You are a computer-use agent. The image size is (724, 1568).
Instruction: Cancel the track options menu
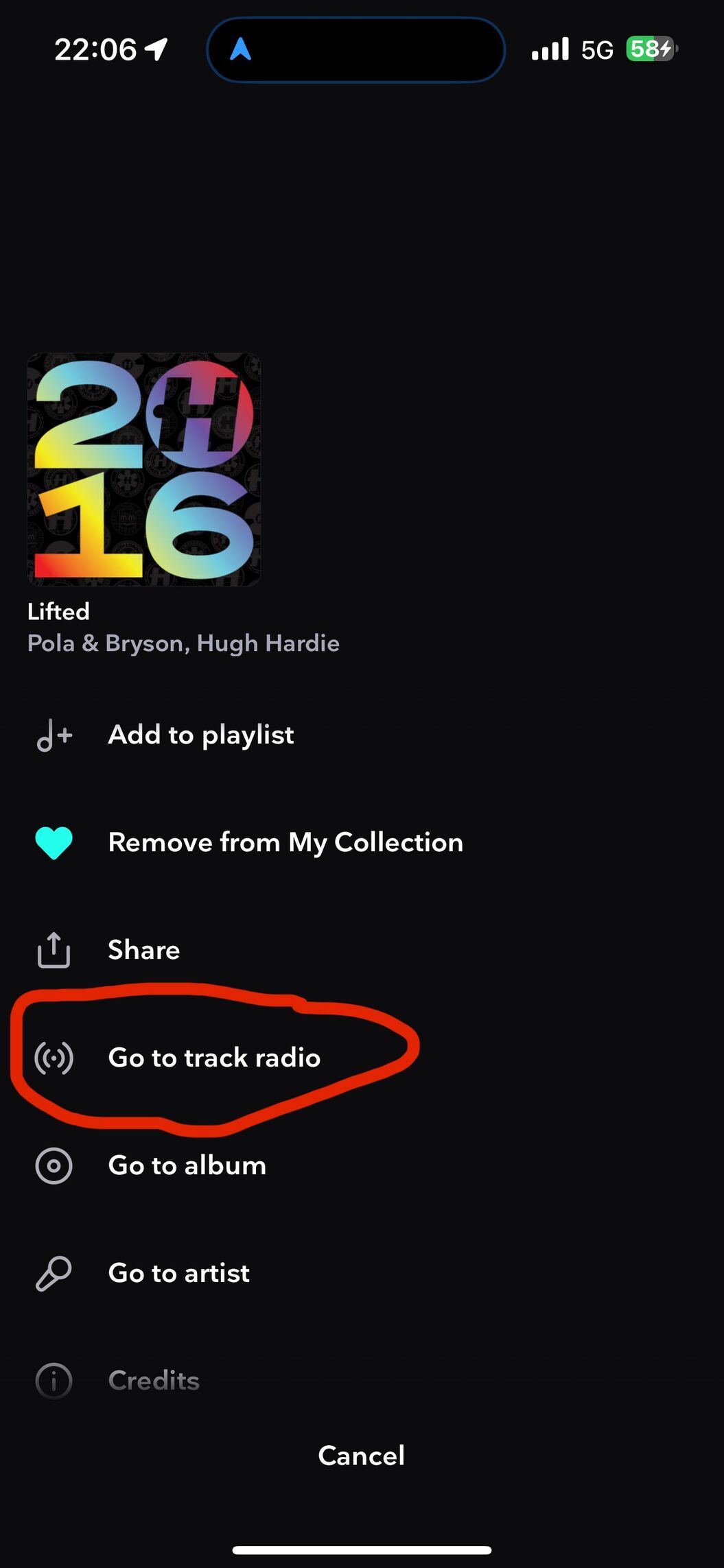(x=362, y=1456)
